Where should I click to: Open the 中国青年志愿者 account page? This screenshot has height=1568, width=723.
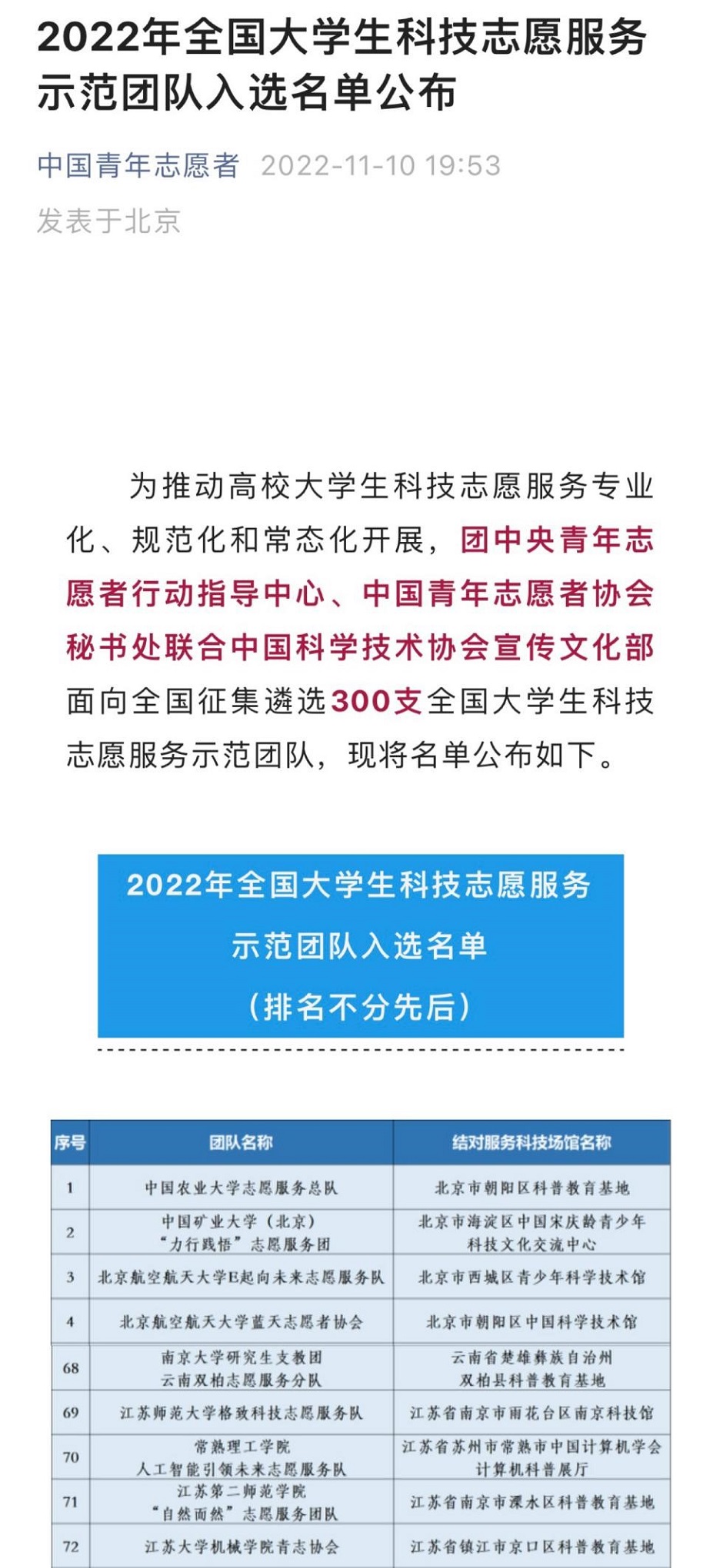tap(138, 165)
